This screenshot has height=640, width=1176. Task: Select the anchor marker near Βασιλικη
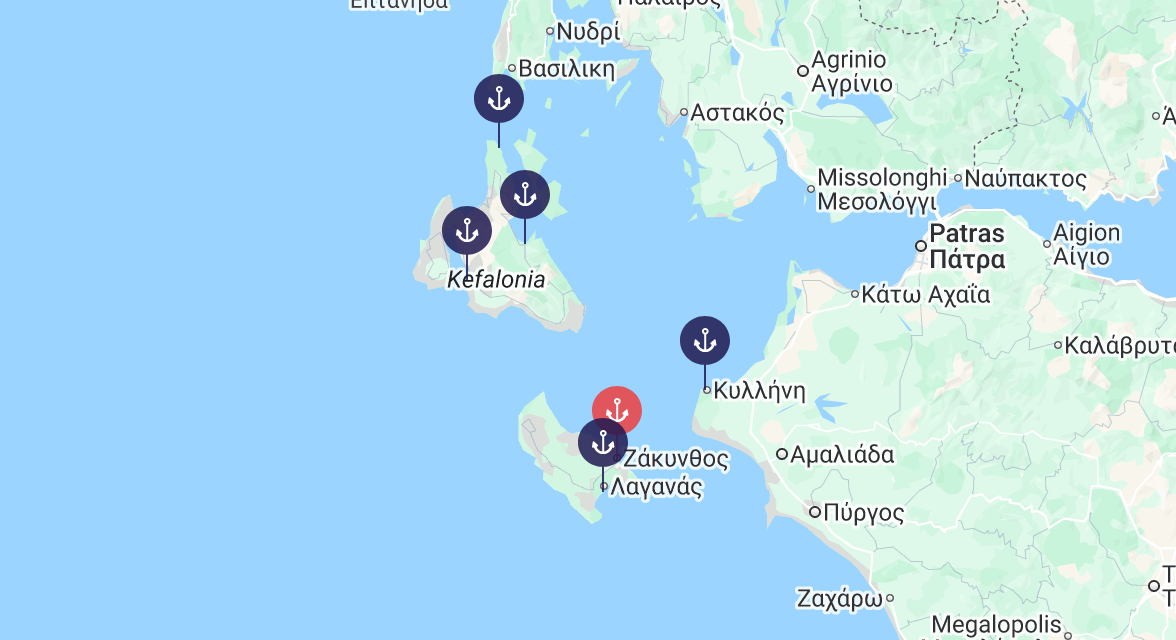coord(498,99)
